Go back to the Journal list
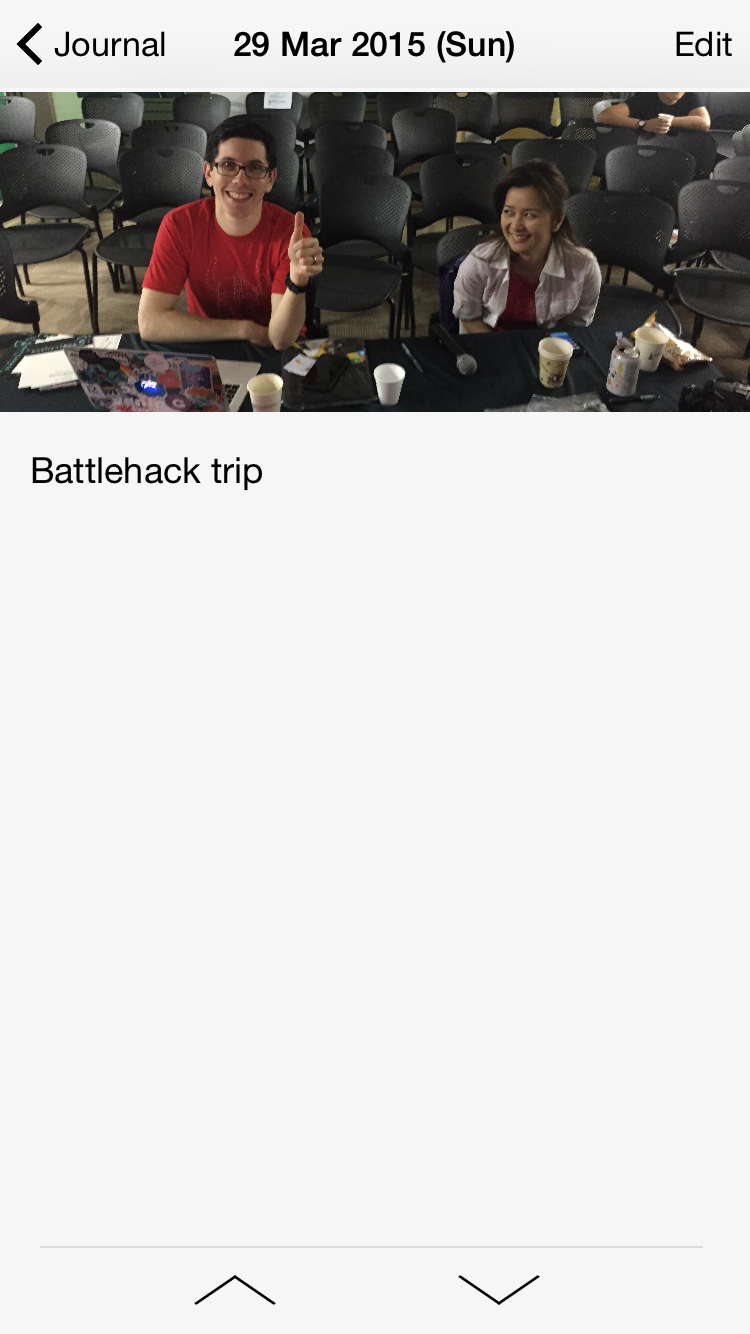 (91, 45)
